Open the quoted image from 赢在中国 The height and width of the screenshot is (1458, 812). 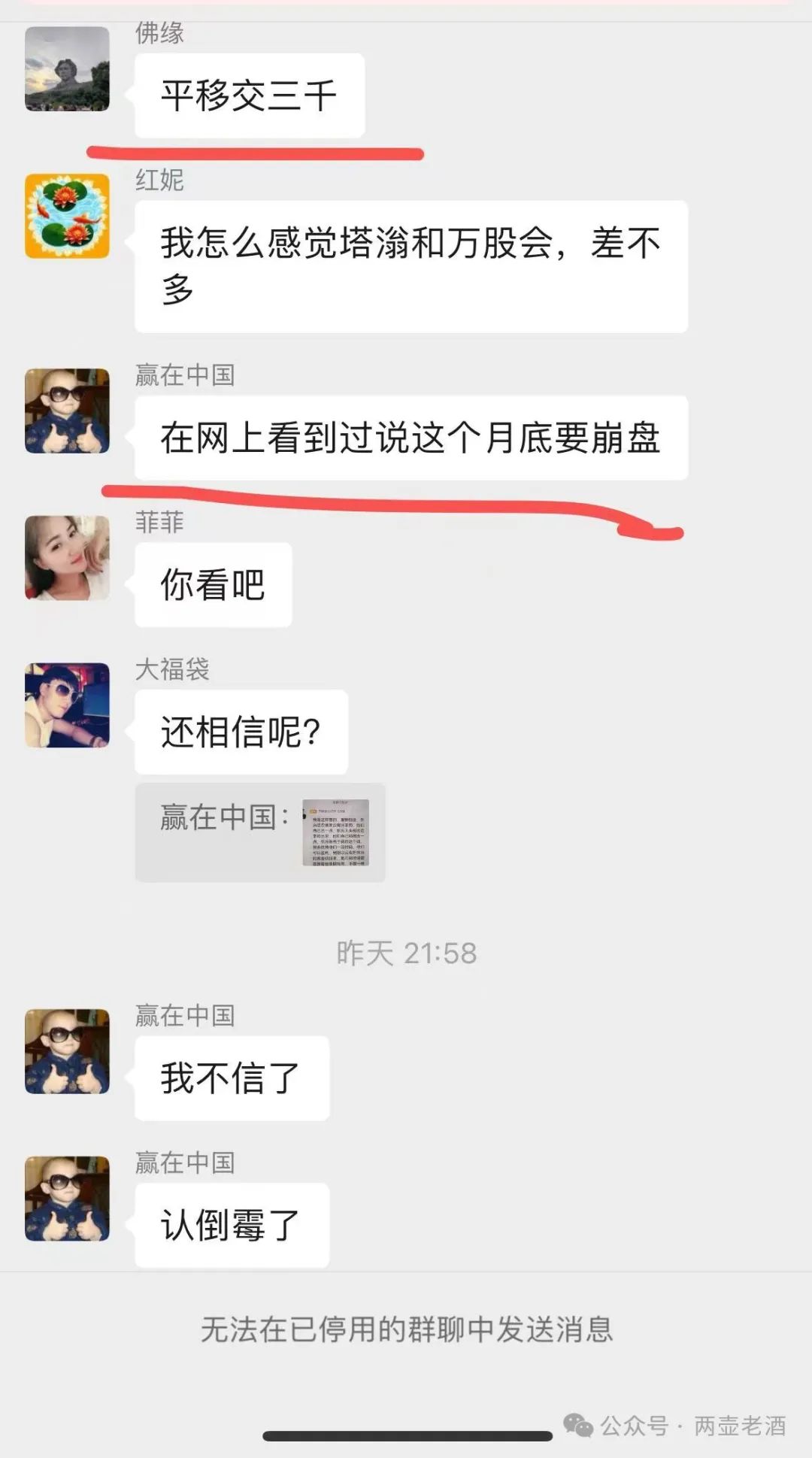335,832
